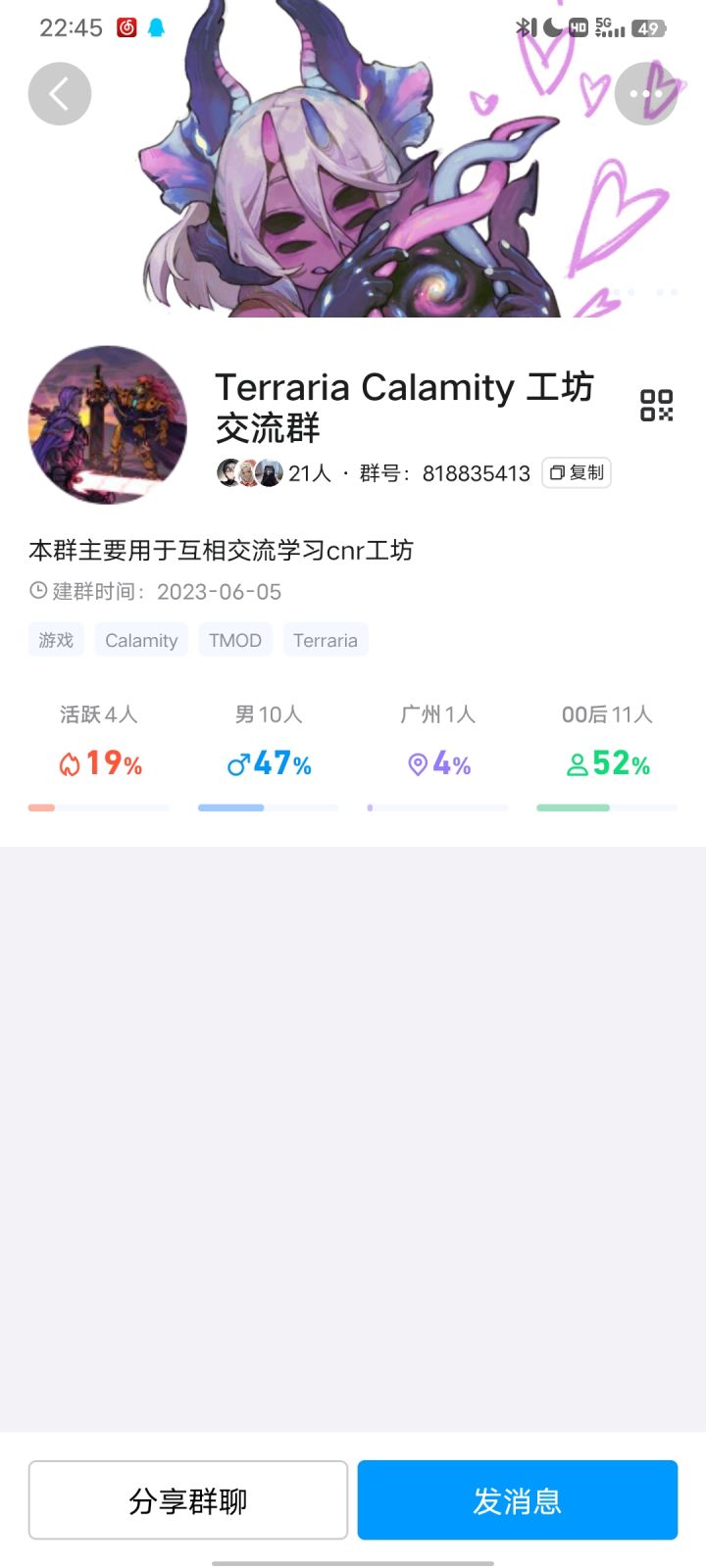Go back using the top-left arrow
Image resolution: width=706 pixels, height=1568 pixels.
tap(60, 94)
